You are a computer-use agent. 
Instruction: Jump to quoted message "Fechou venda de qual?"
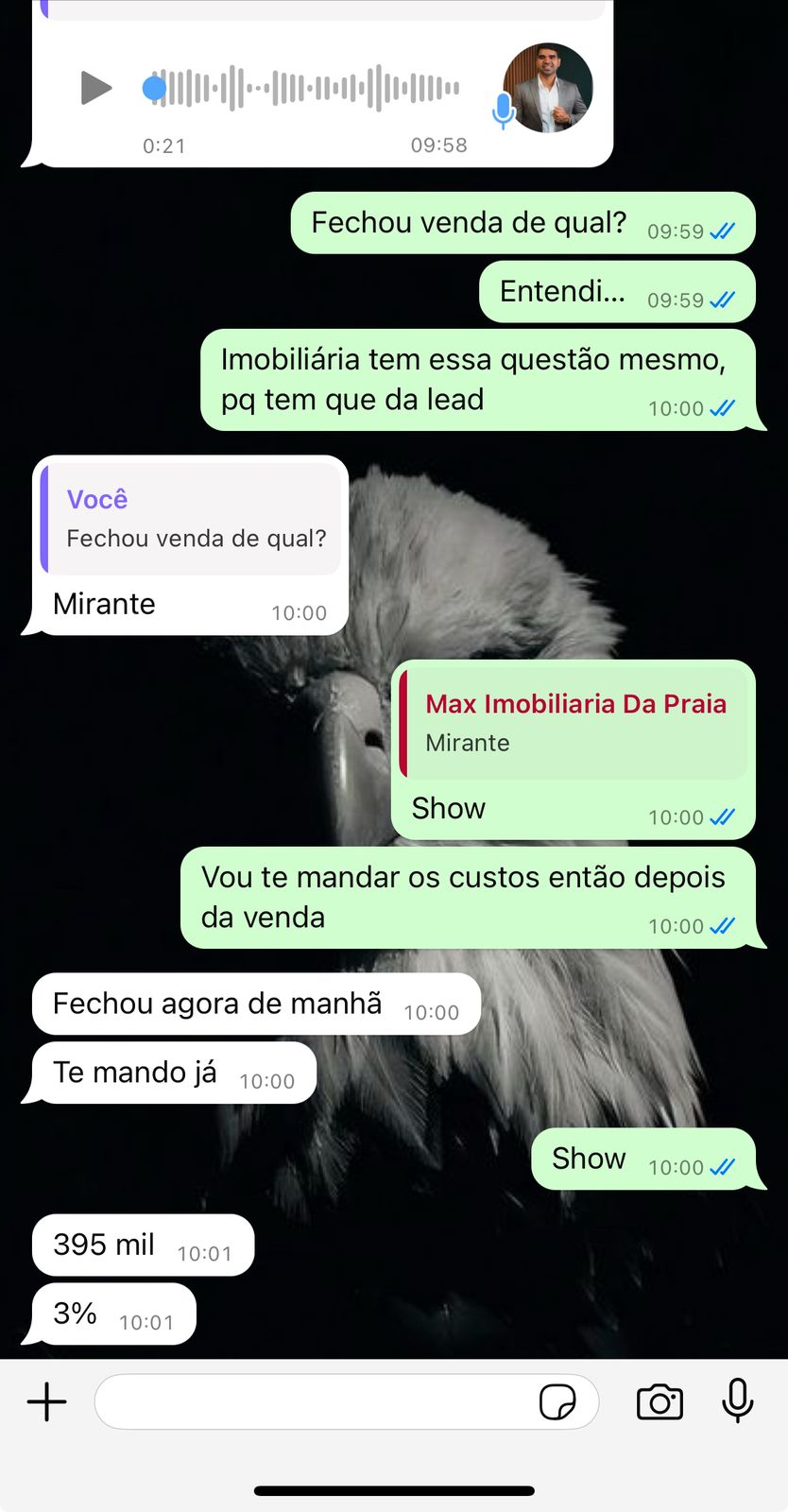(192, 520)
